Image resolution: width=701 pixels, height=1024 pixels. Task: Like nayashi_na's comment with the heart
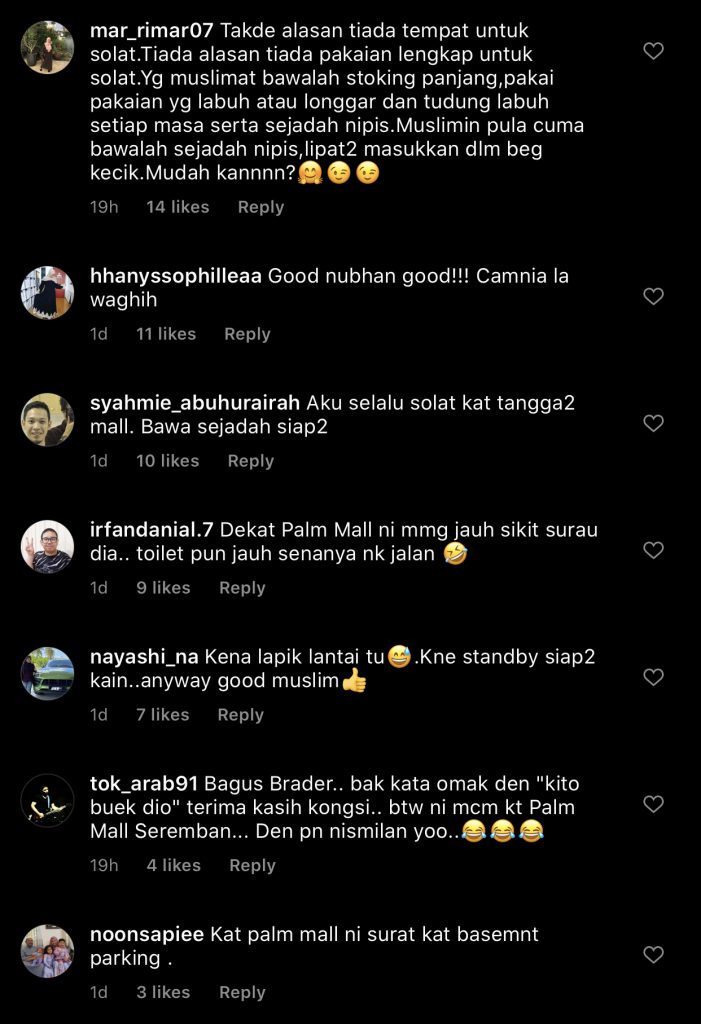[x=653, y=677]
